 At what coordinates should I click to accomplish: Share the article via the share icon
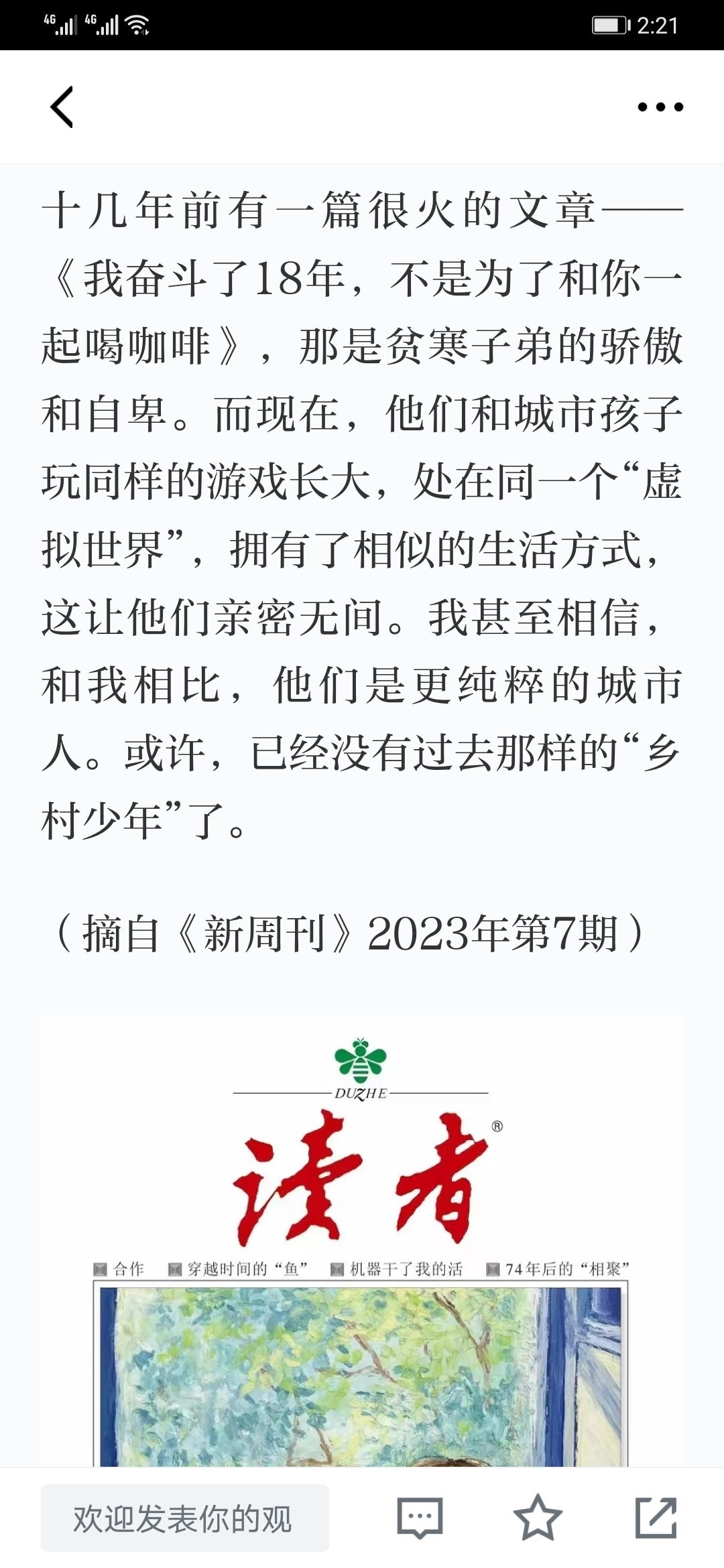[x=656, y=1518]
